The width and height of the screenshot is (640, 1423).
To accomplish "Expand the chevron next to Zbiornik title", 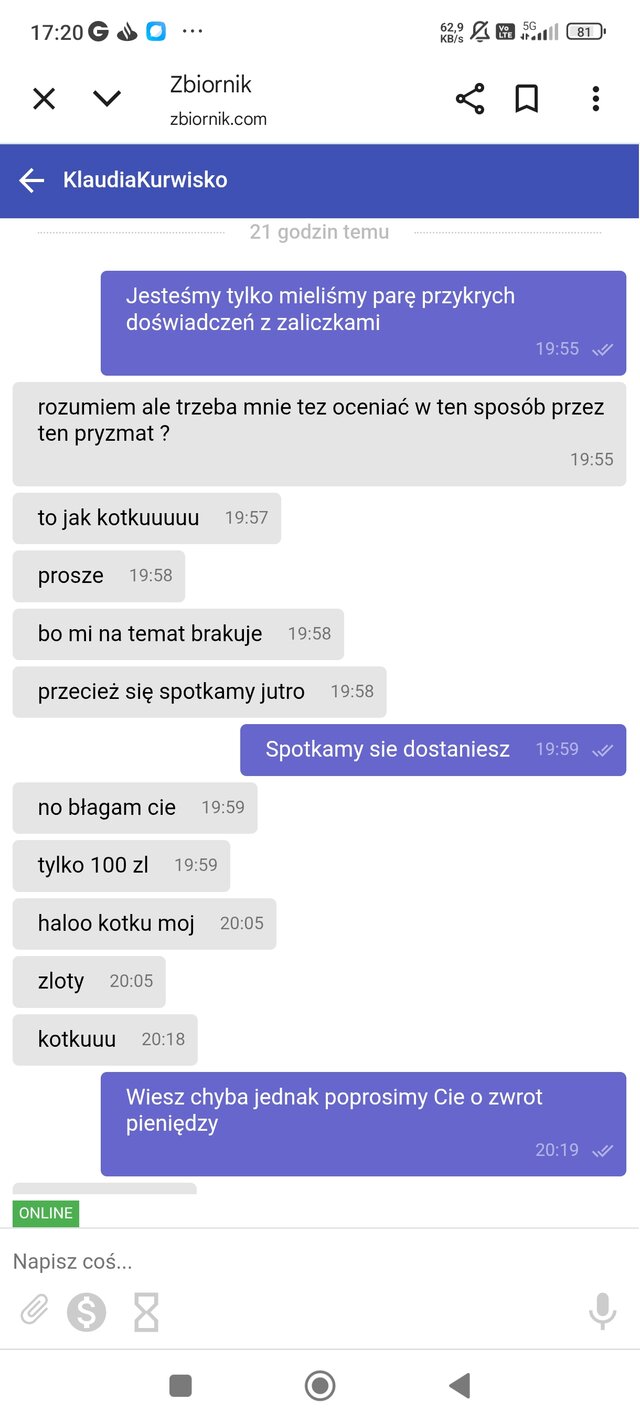I will point(107,98).
